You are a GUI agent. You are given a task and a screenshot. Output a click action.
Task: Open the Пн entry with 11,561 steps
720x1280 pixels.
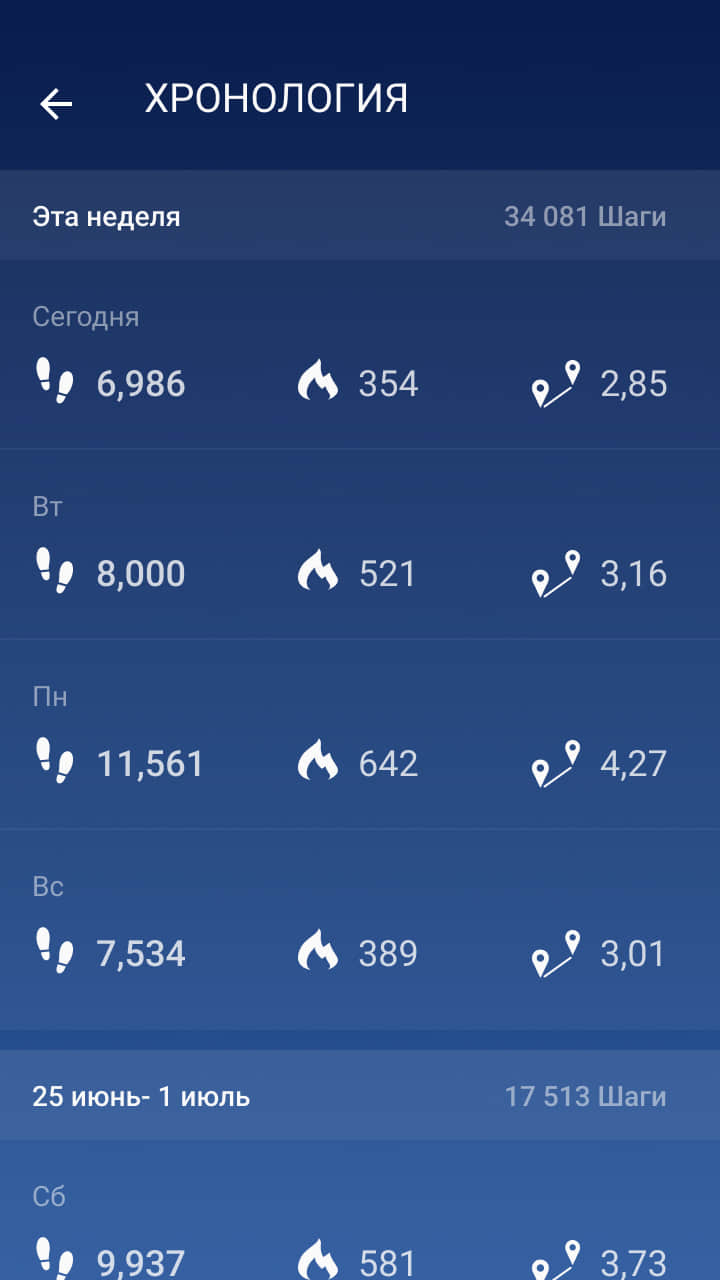click(x=360, y=735)
